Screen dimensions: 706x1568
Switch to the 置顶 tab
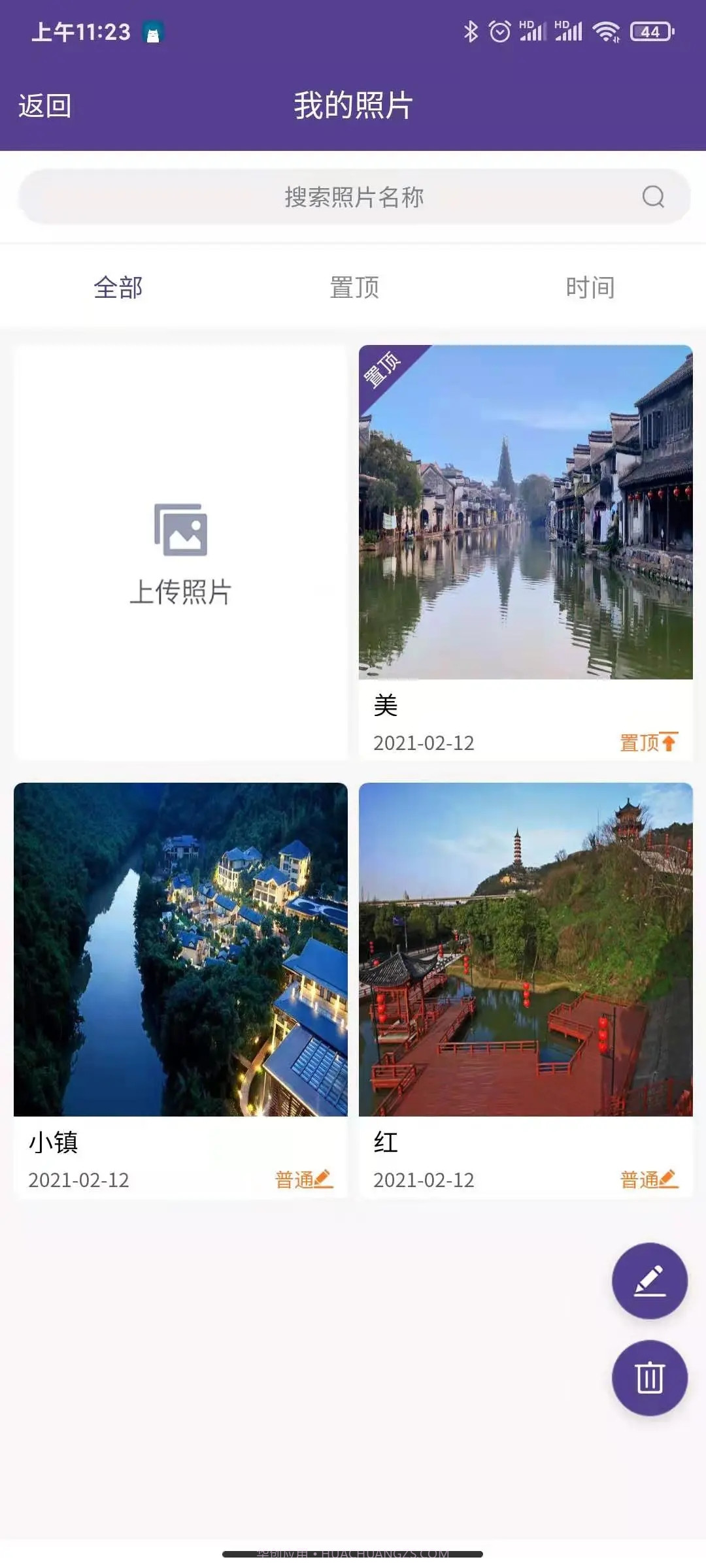pos(354,286)
